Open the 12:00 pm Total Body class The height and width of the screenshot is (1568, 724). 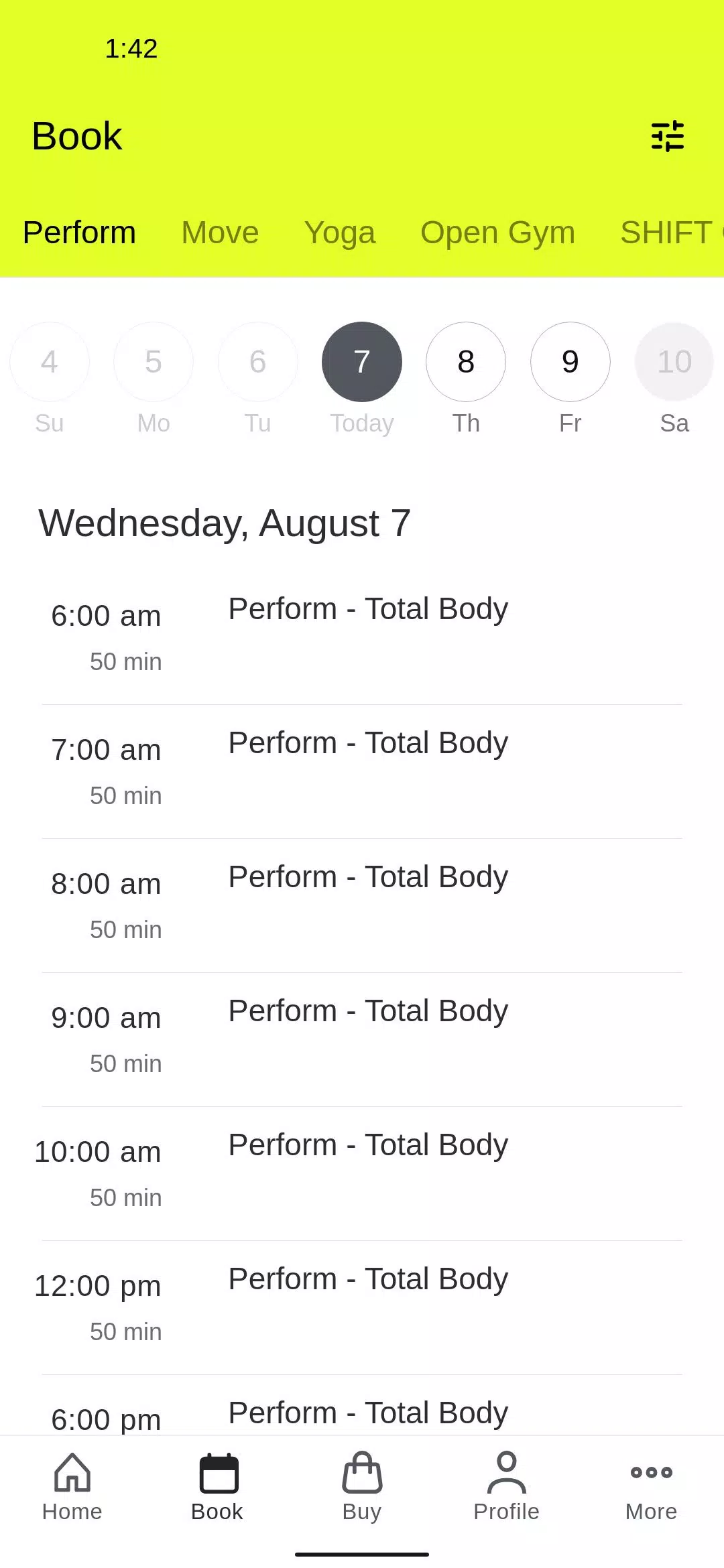[362, 1307]
